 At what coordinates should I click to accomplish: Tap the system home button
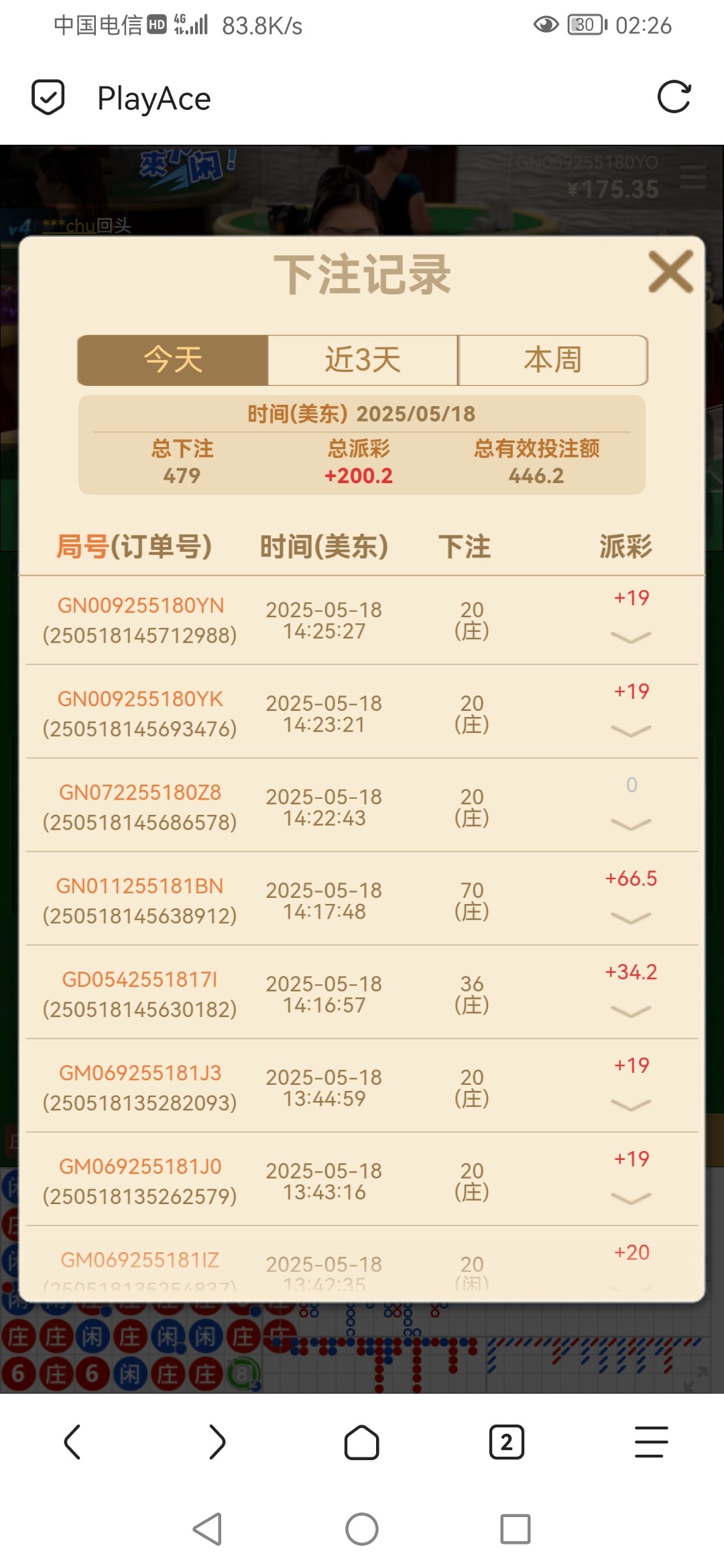pos(362,1529)
